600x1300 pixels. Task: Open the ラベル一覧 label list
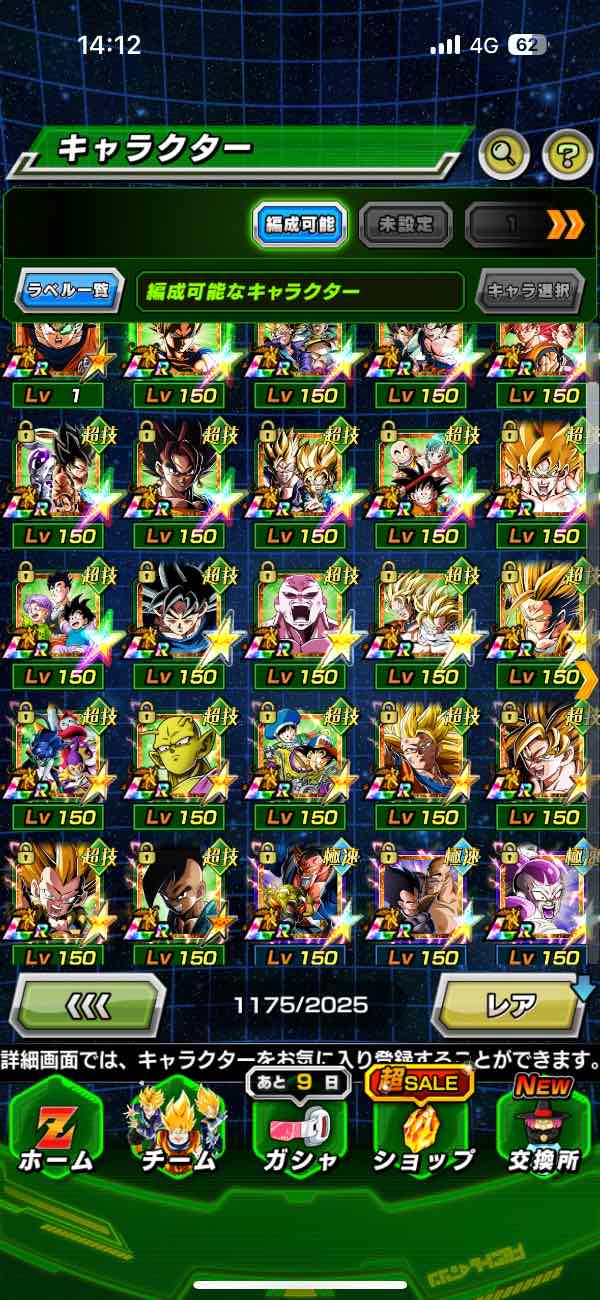(69, 292)
